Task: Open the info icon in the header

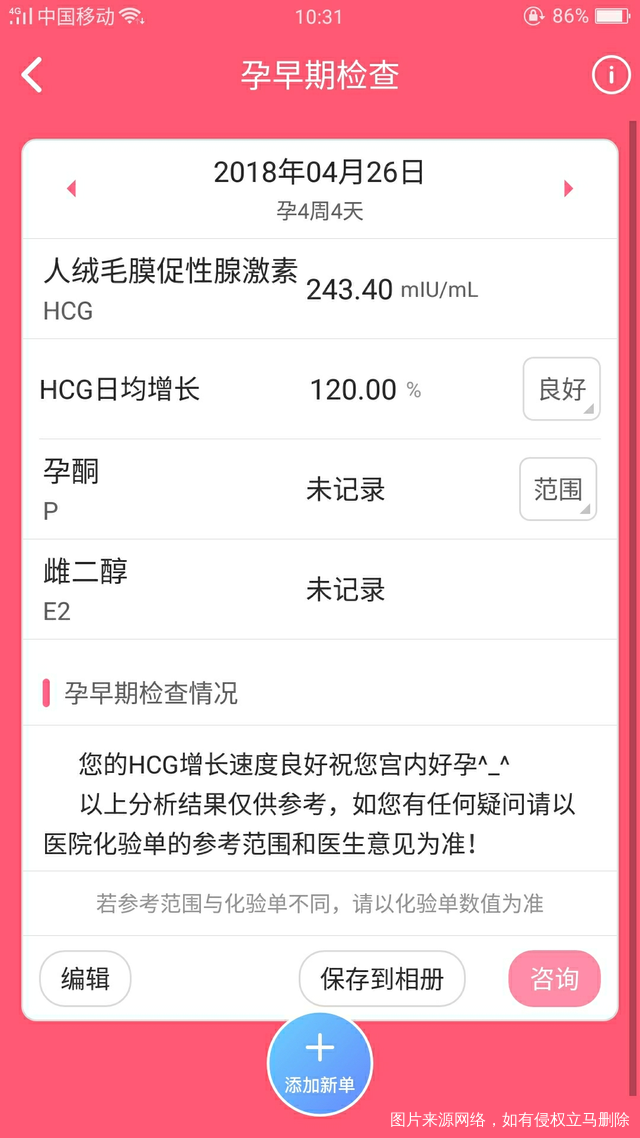Action: 611,75
